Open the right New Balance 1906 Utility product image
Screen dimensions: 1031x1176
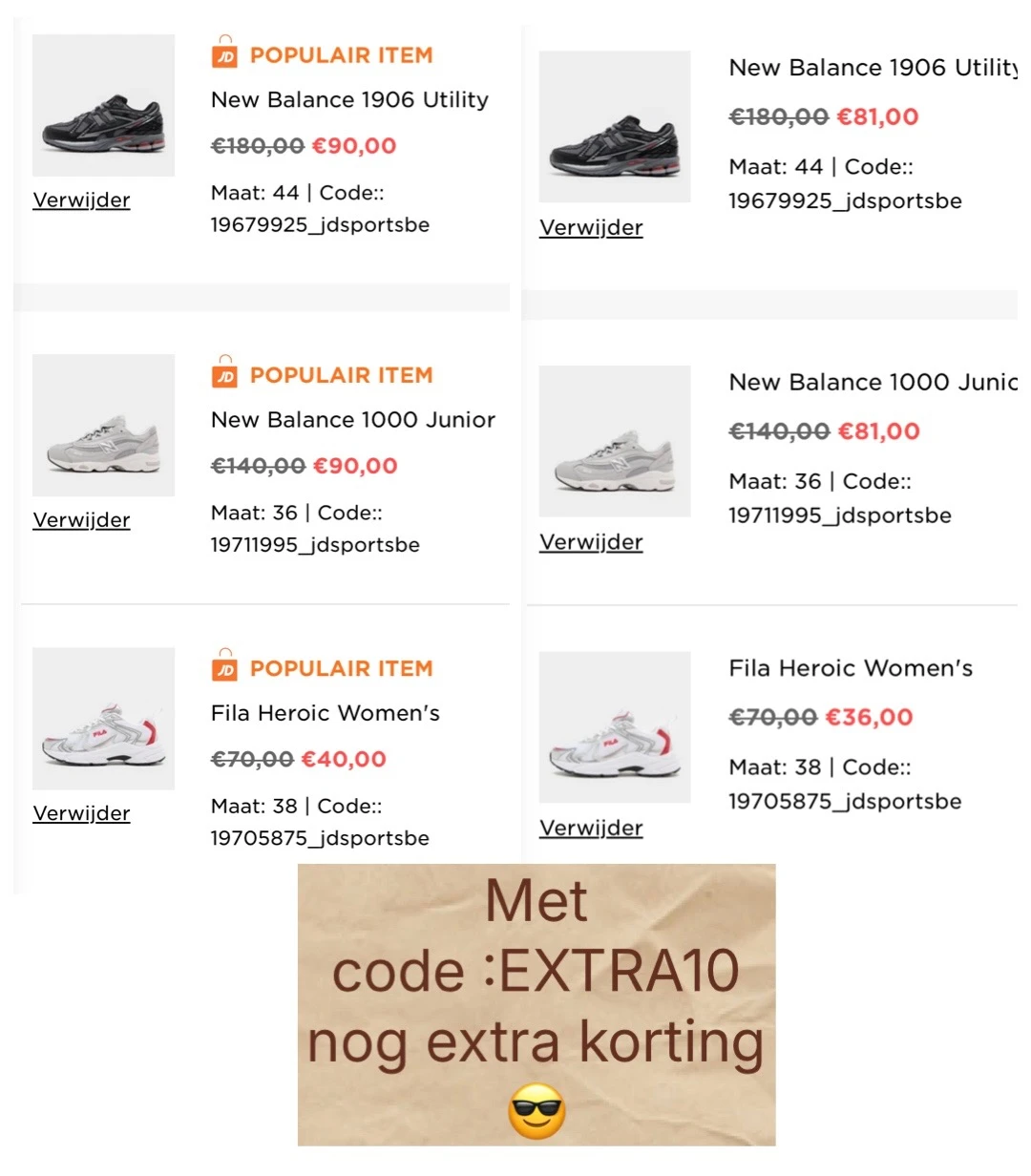coord(614,127)
